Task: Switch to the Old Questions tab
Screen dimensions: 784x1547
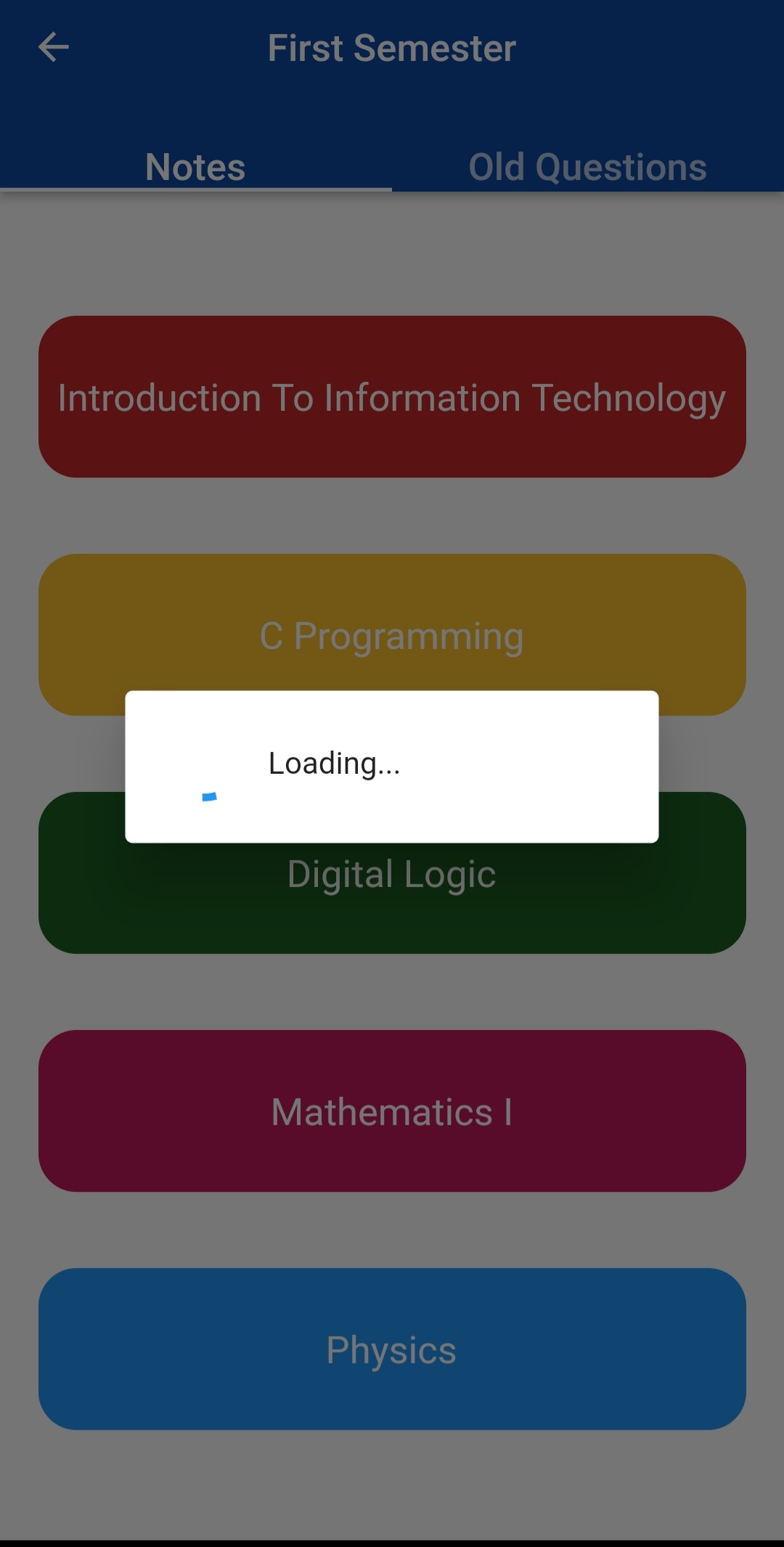Action: click(587, 167)
